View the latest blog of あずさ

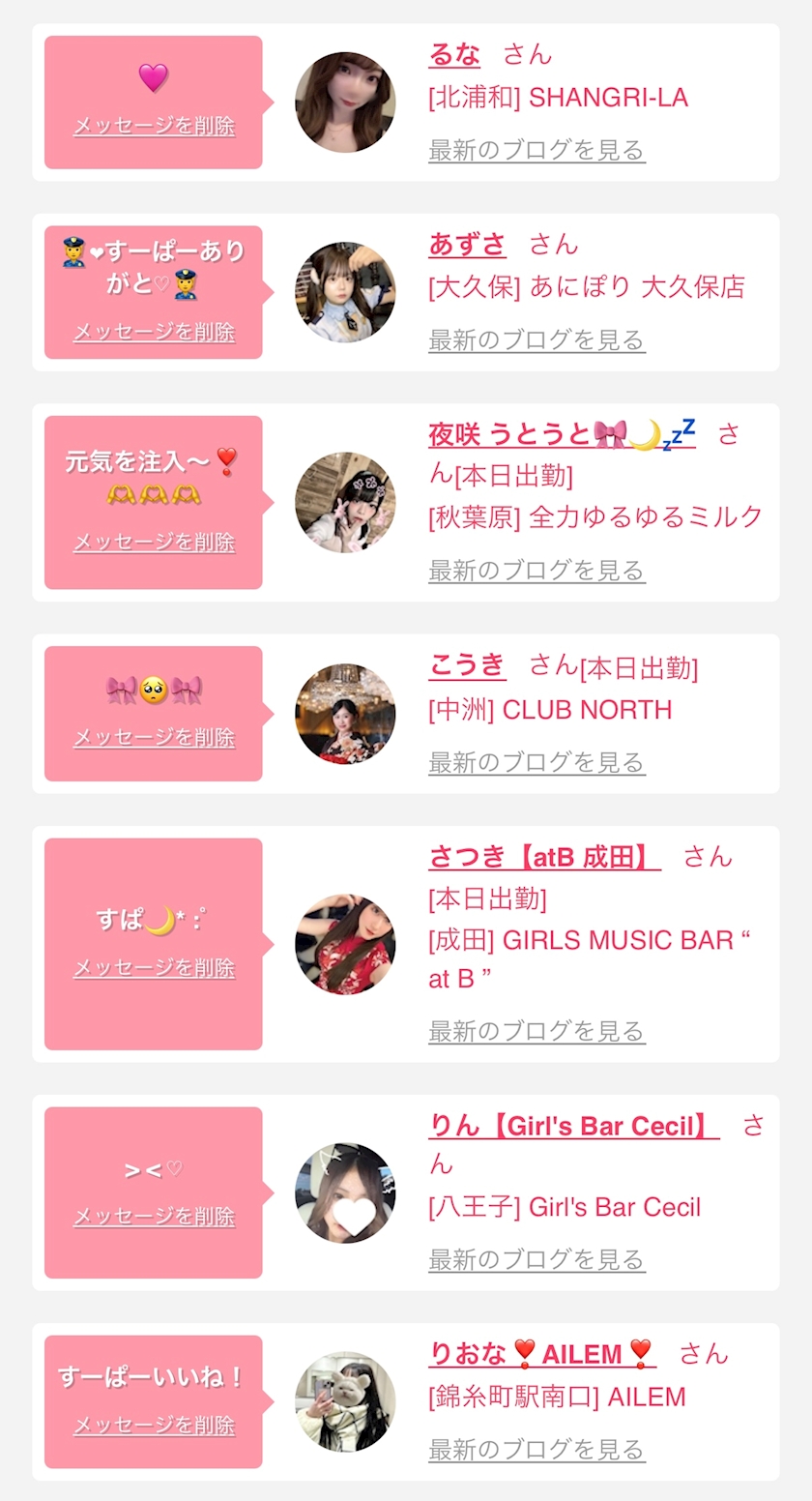point(536,339)
